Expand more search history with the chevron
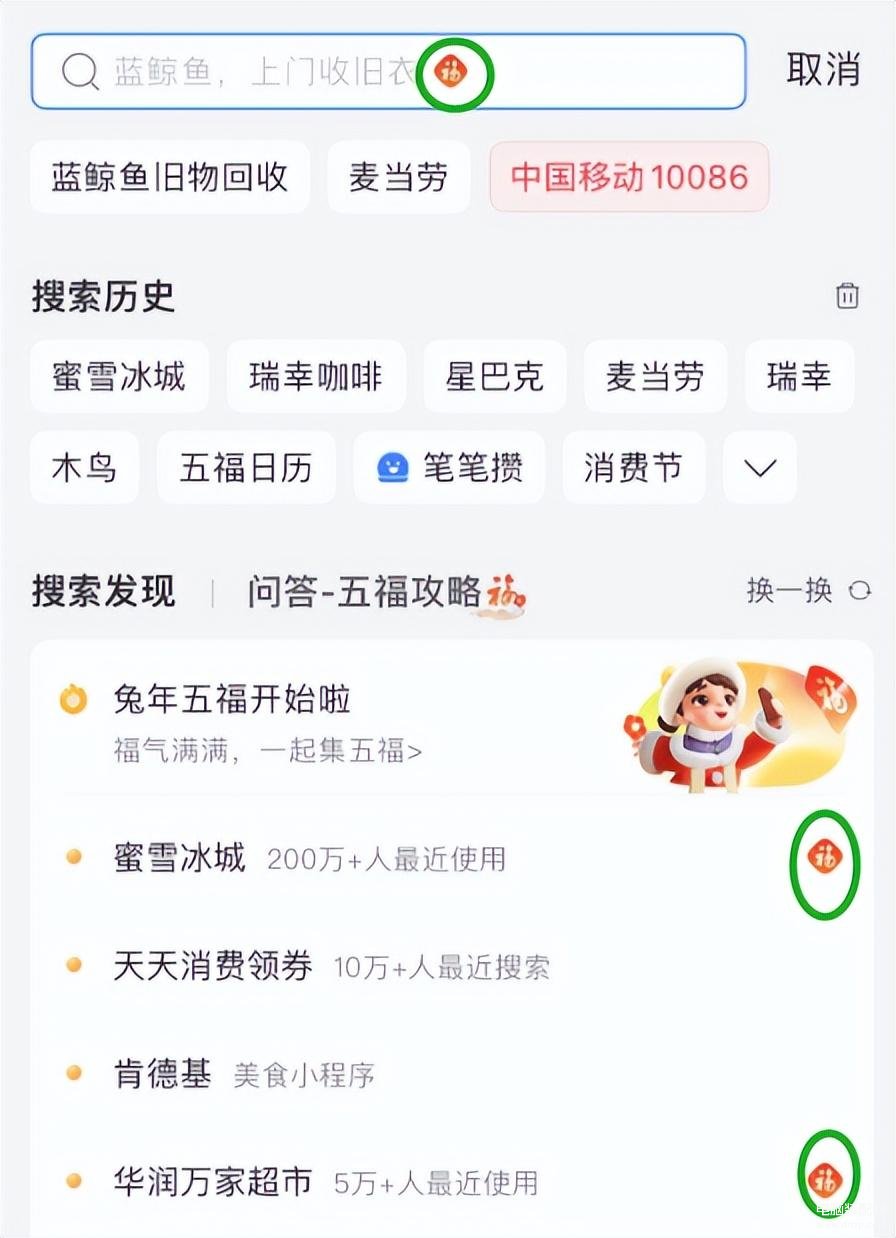This screenshot has width=896, height=1238. [760, 467]
